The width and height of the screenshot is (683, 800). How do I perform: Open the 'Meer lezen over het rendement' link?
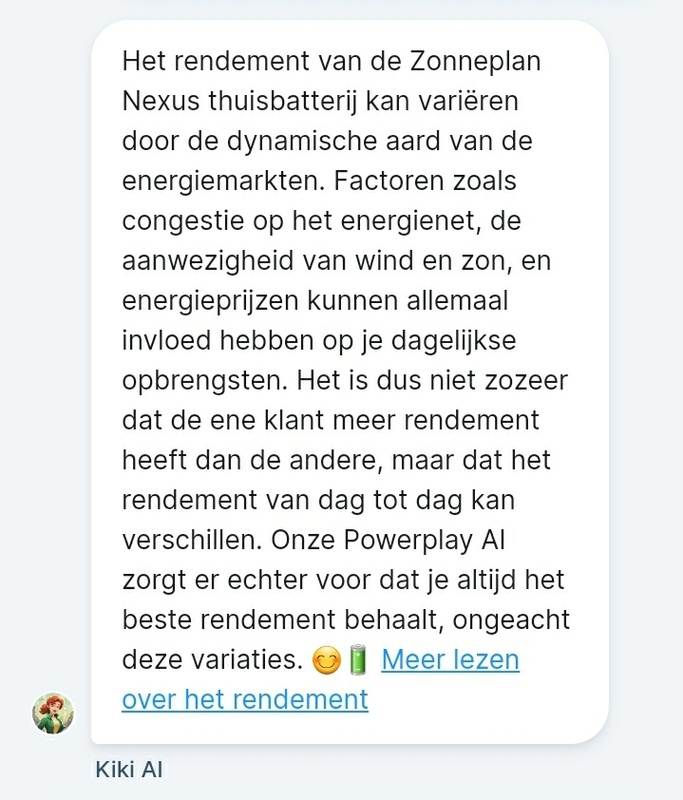click(x=450, y=661)
